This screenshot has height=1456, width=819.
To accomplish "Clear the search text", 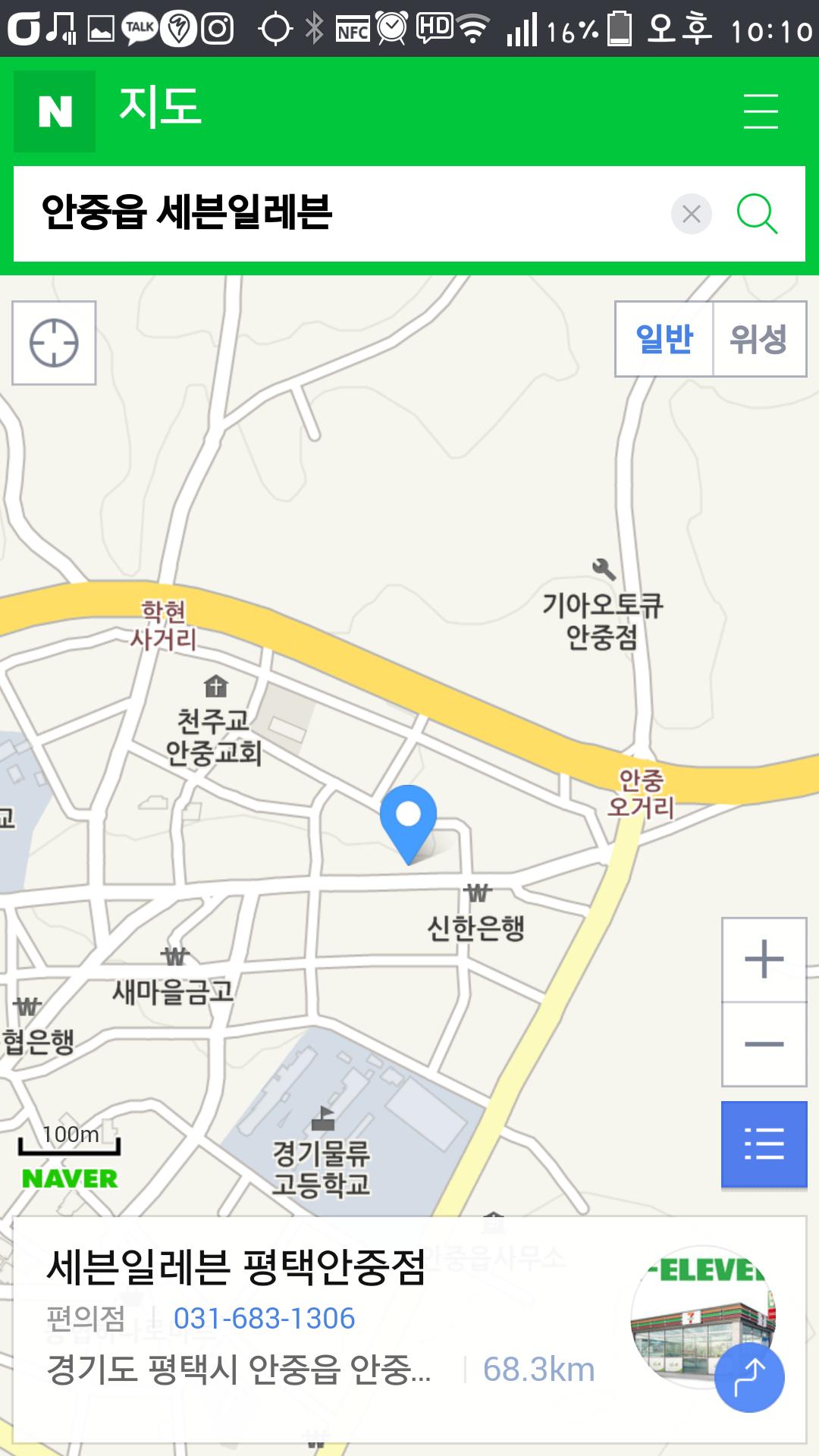I will point(691,214).
